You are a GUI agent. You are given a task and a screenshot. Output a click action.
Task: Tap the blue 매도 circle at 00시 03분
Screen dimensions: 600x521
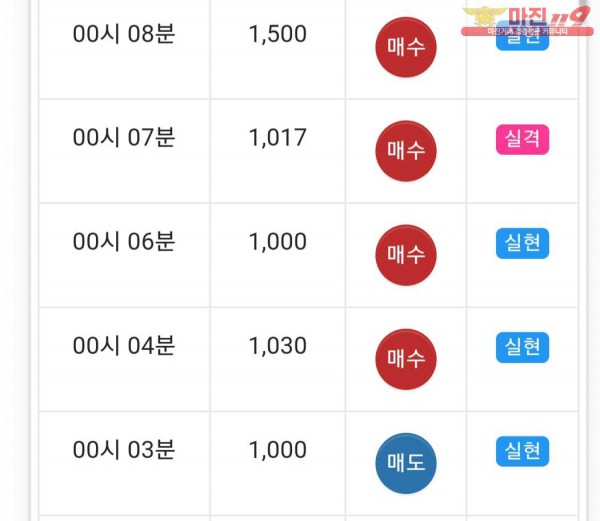[406, 463]
